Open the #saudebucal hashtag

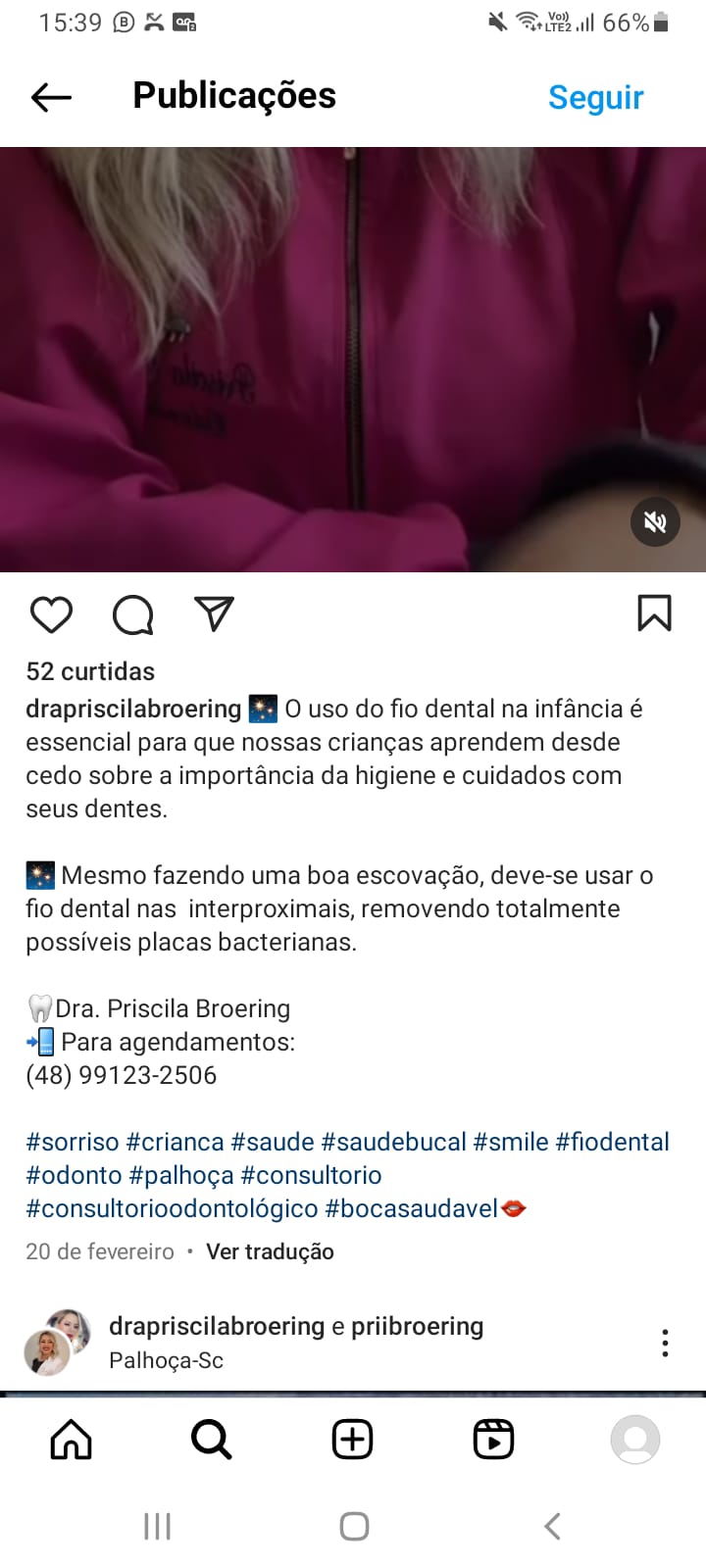pos(393,1142)
